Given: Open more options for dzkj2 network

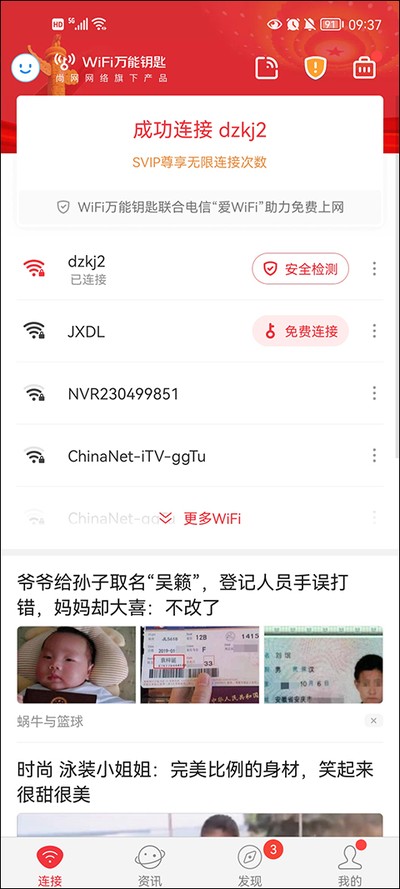Looking at the screenshot, I should (374, 269).
